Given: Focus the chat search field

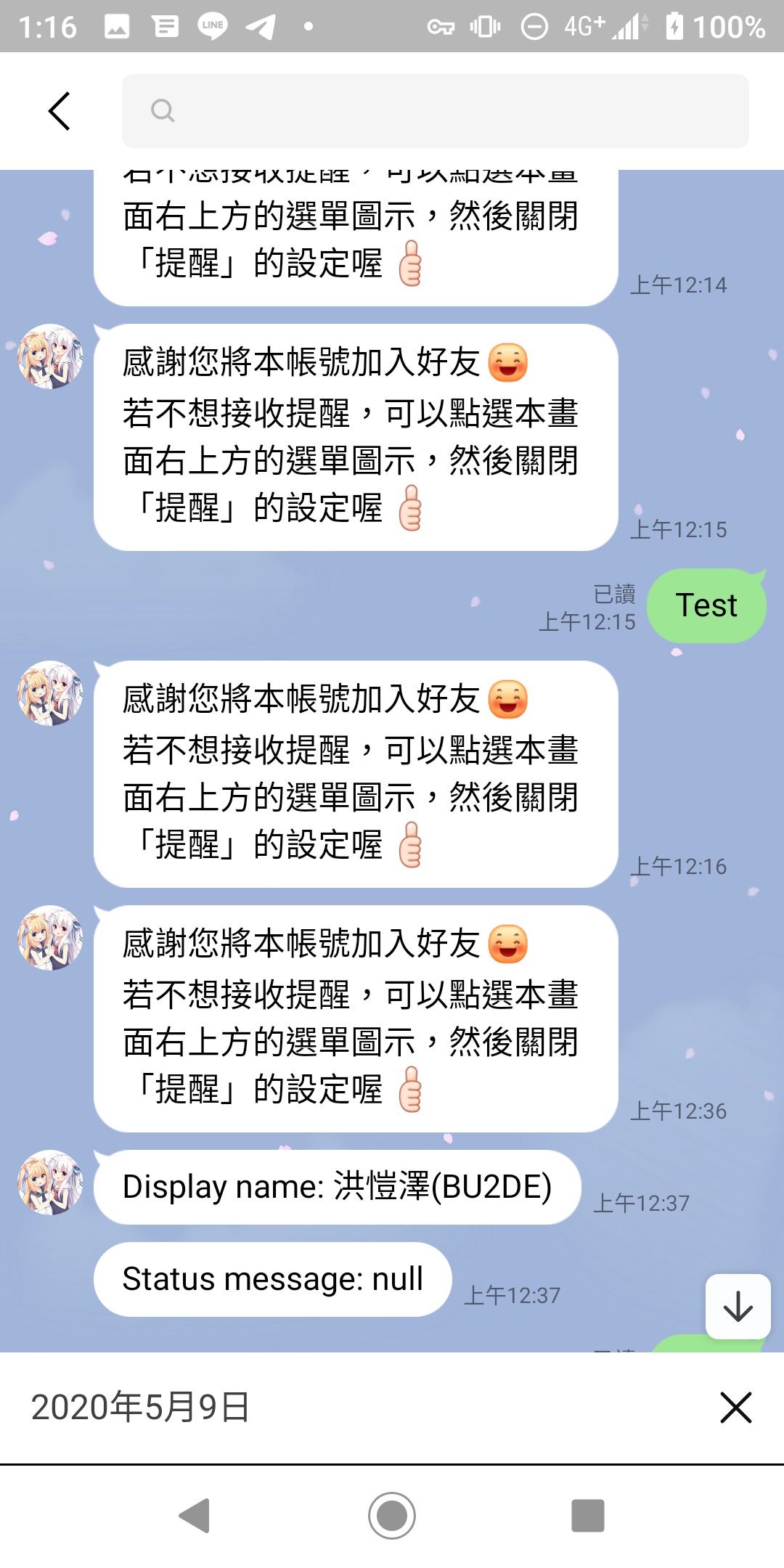Looking at the screenshot, I should pyautogui.click(x=436, y=111).
